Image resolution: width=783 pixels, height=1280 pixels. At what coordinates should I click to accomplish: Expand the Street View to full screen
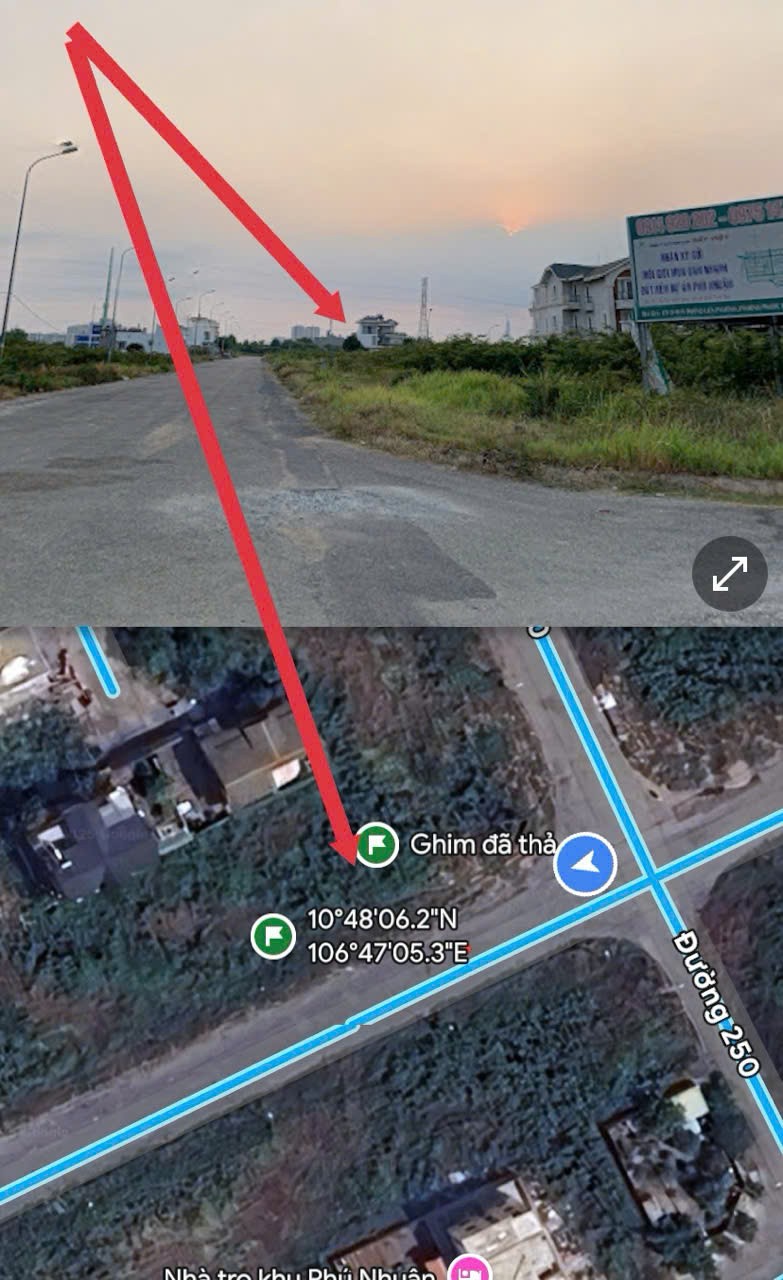[729, 574]
